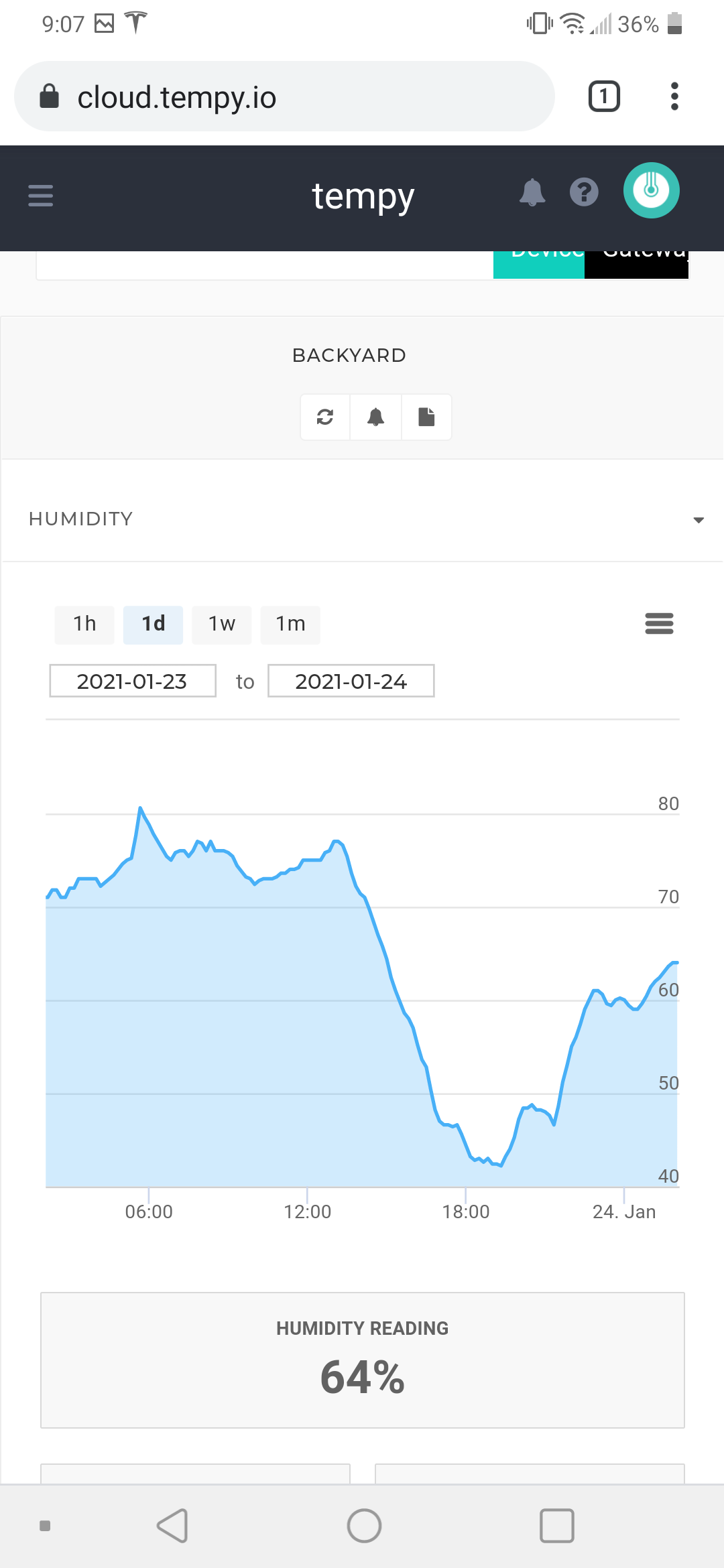
Task: Switch chart range to 1w
Action: tap(222, 625)
